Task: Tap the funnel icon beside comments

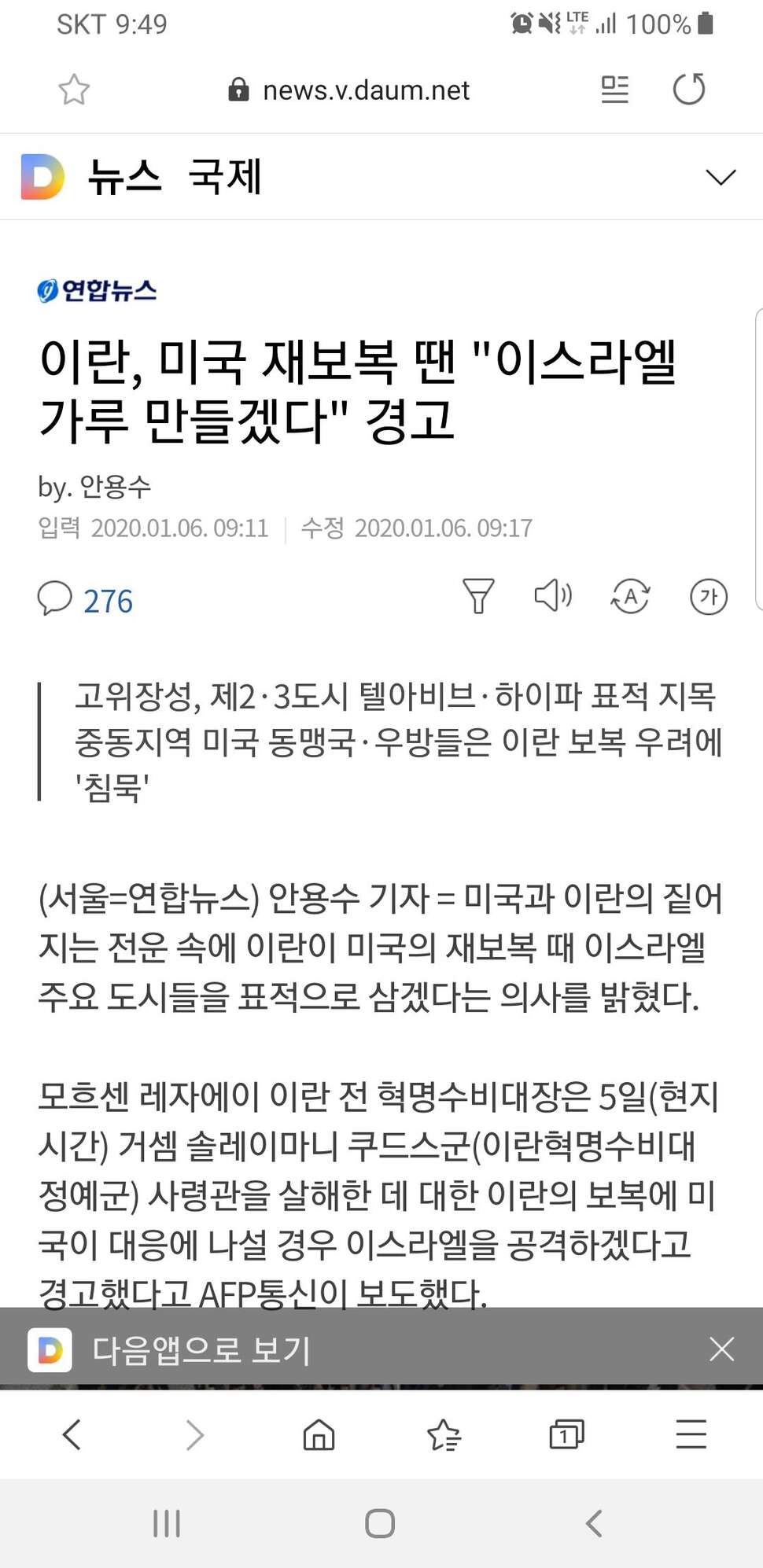Action: (x=478, y=596)
